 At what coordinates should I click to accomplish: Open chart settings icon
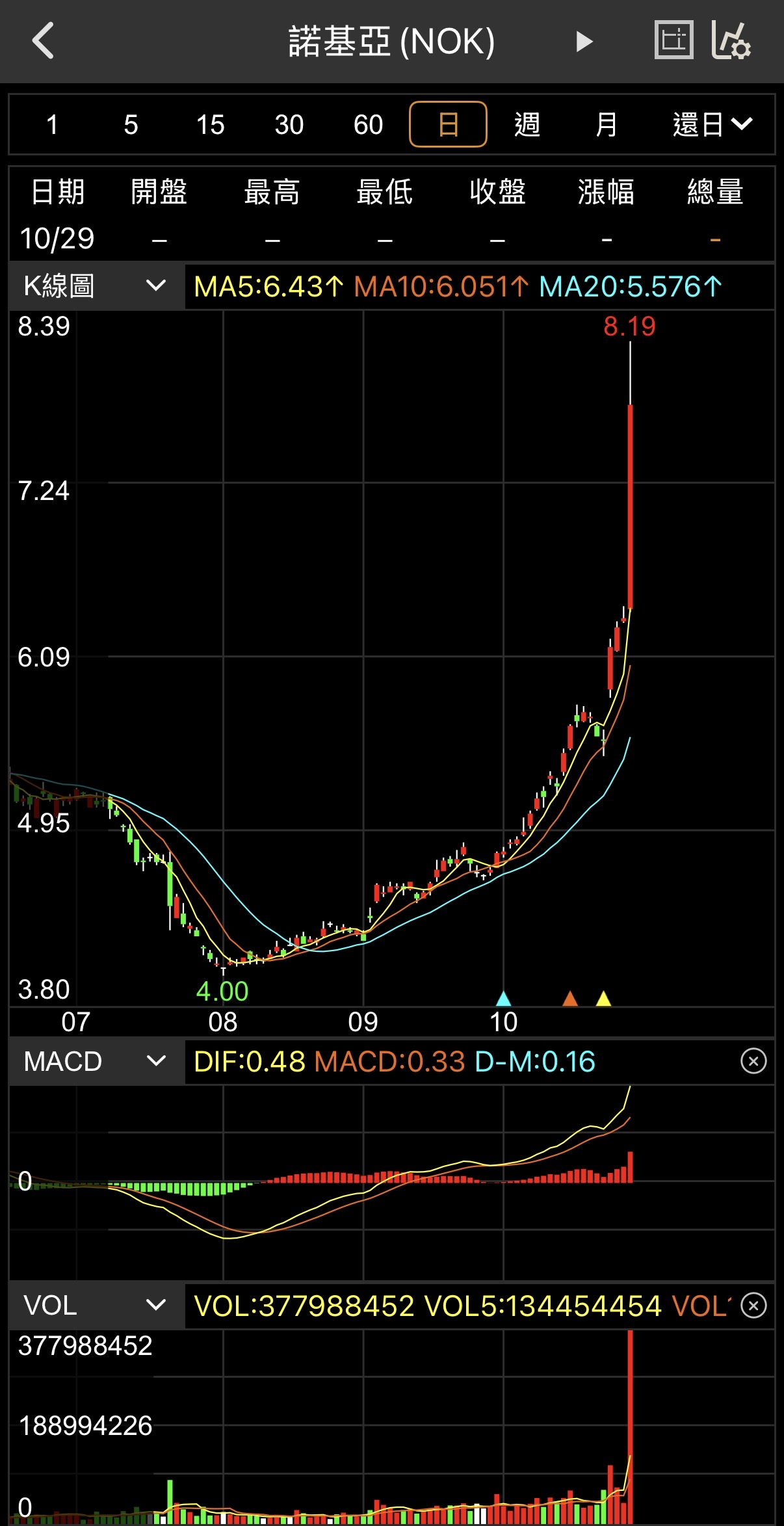pos(732,40)
